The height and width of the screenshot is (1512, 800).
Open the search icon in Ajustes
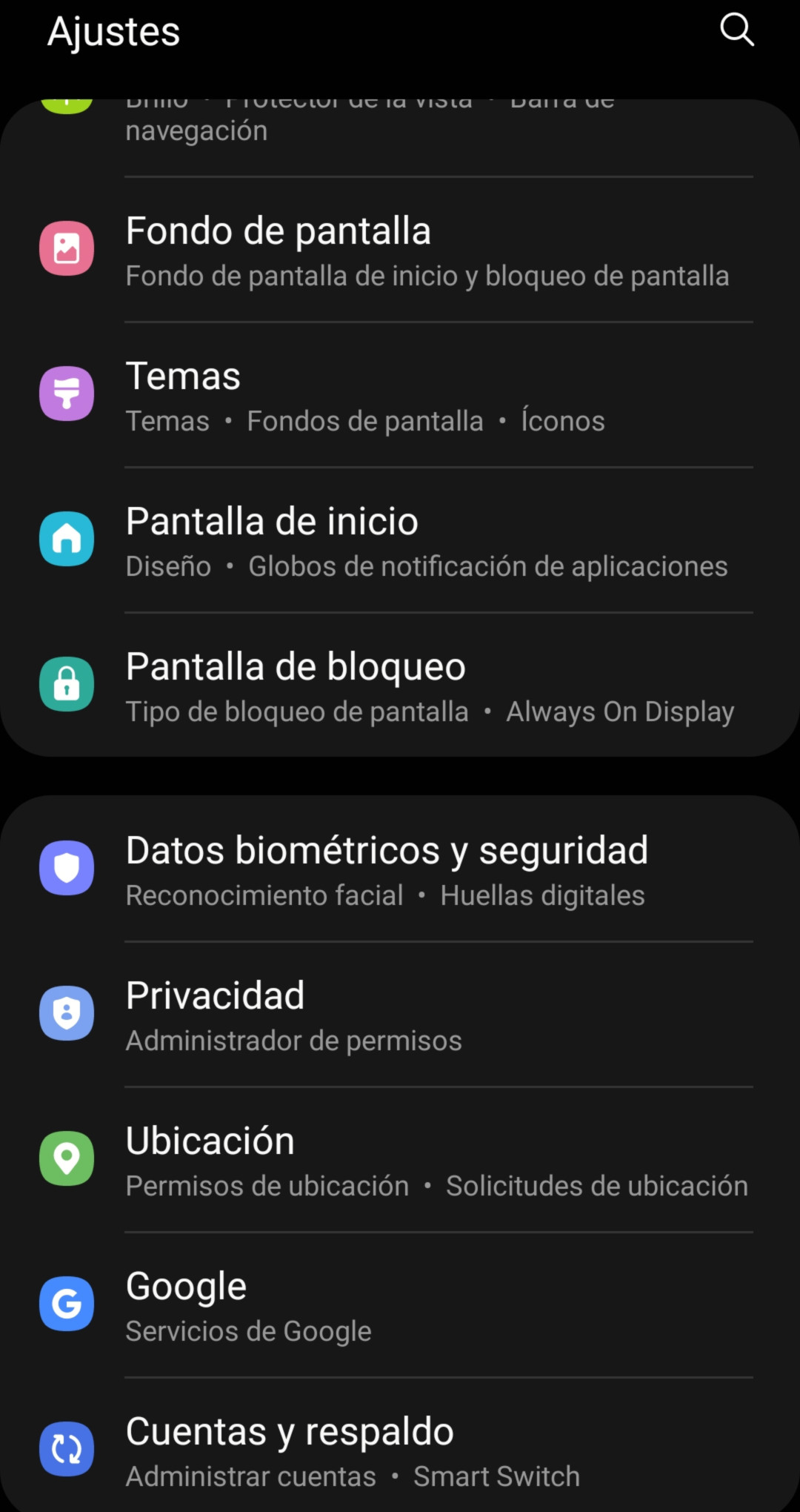(x=737, y=30)
